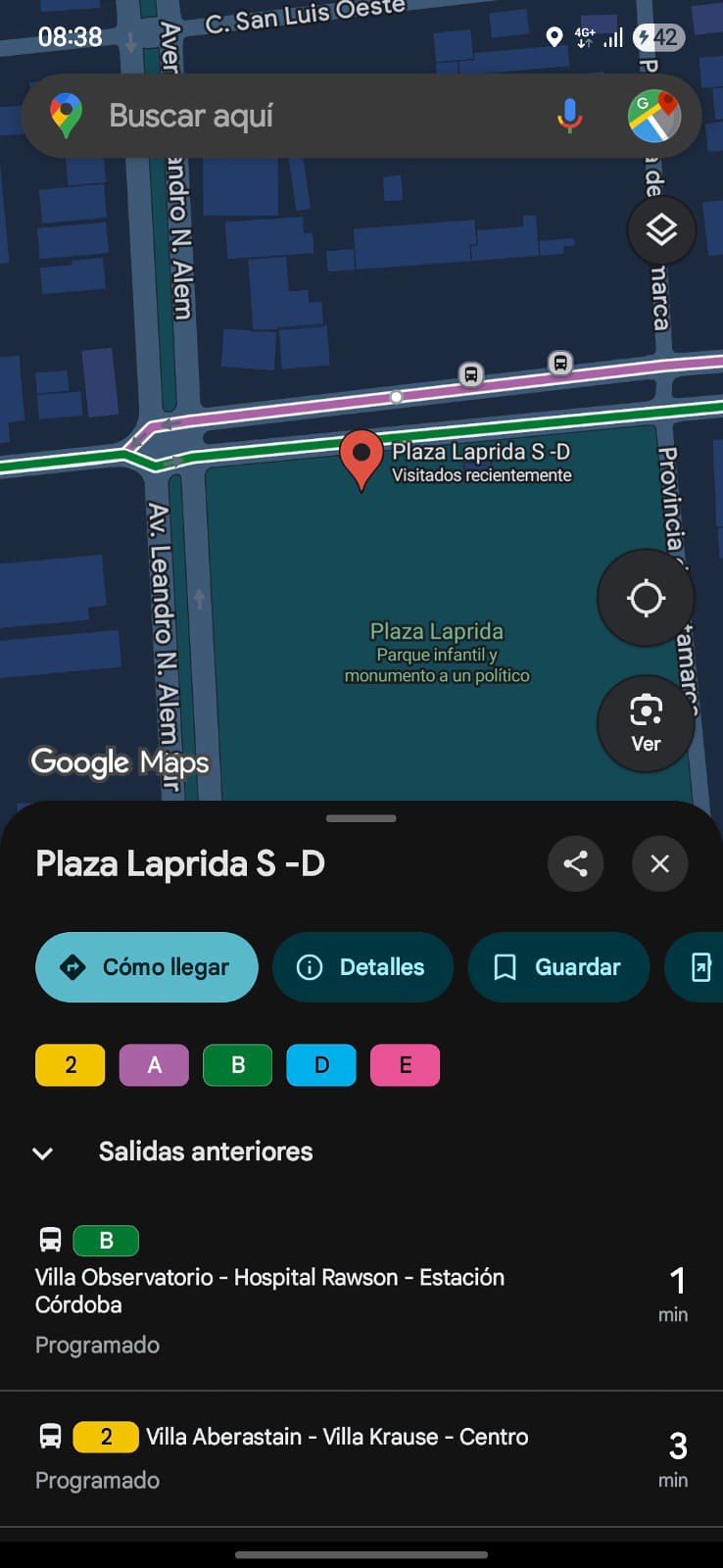The image size is (723, 1568).
Task: Select the blue line D chip
Action: (x=321, y=1065)
